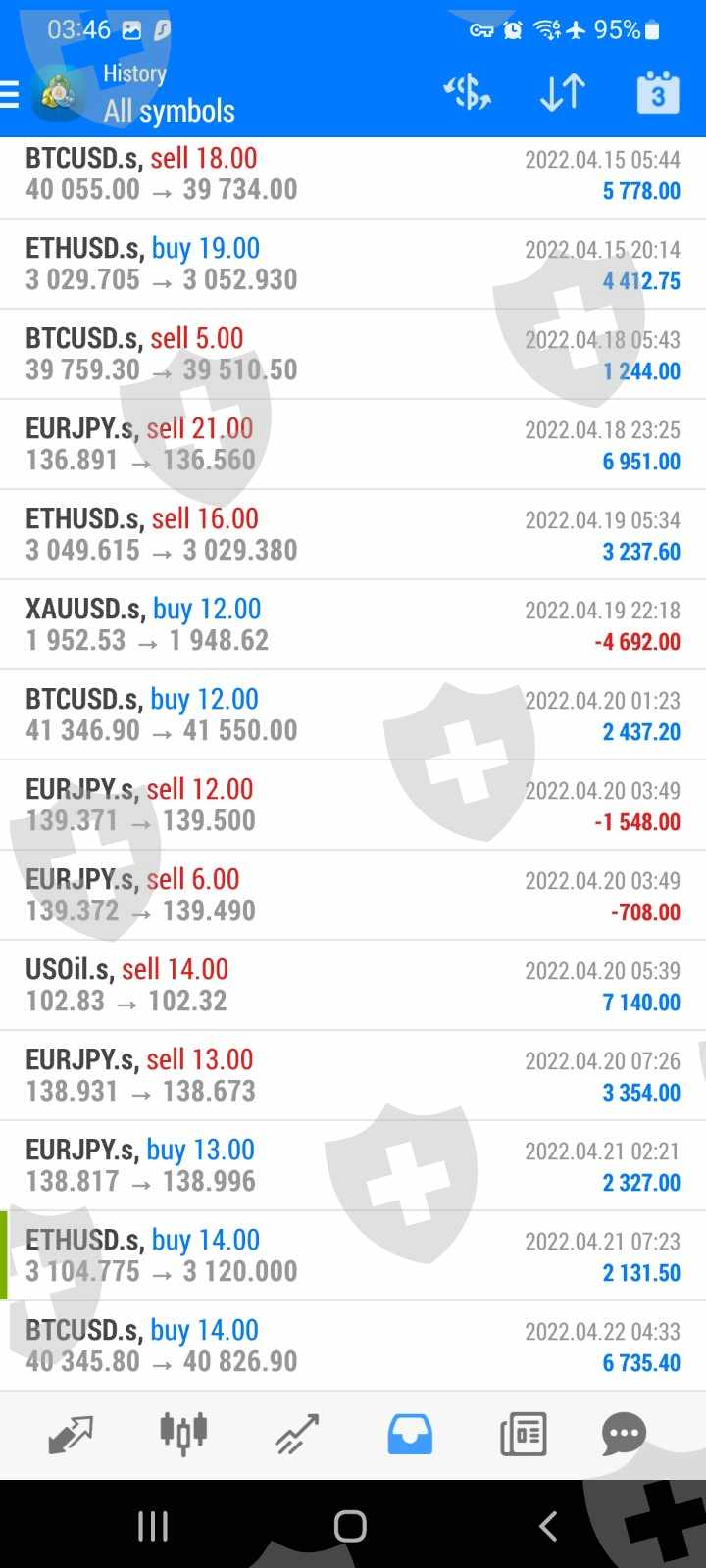Switch to the Quotes tab

(x=71, y=1435)
